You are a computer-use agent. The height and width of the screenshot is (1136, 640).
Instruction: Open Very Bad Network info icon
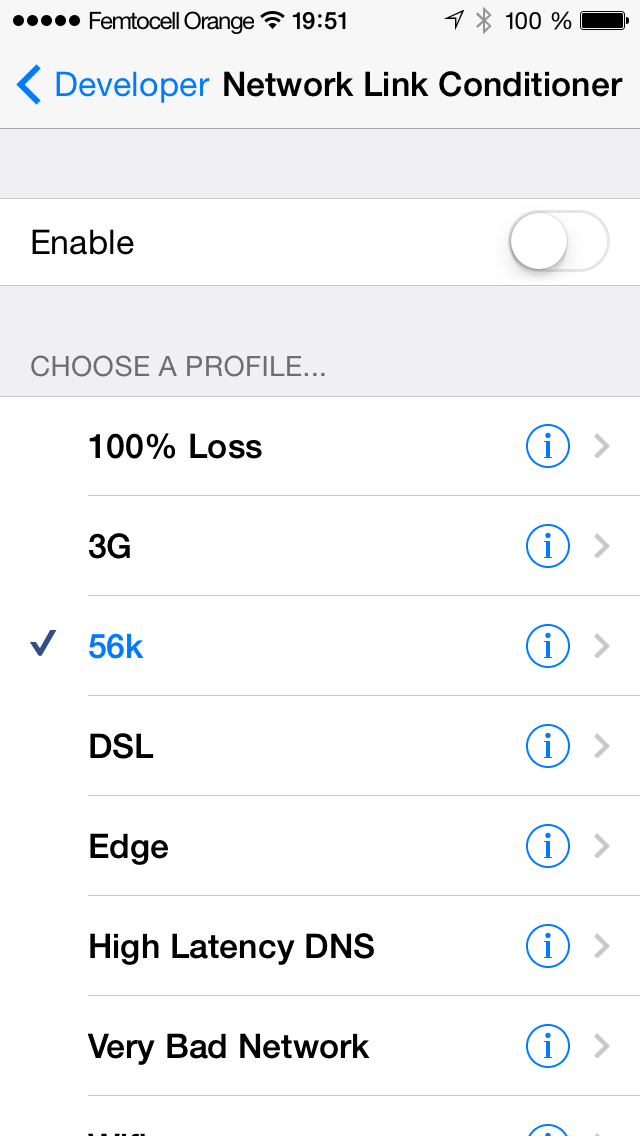pyautogui.click(x=547, y=1046)
